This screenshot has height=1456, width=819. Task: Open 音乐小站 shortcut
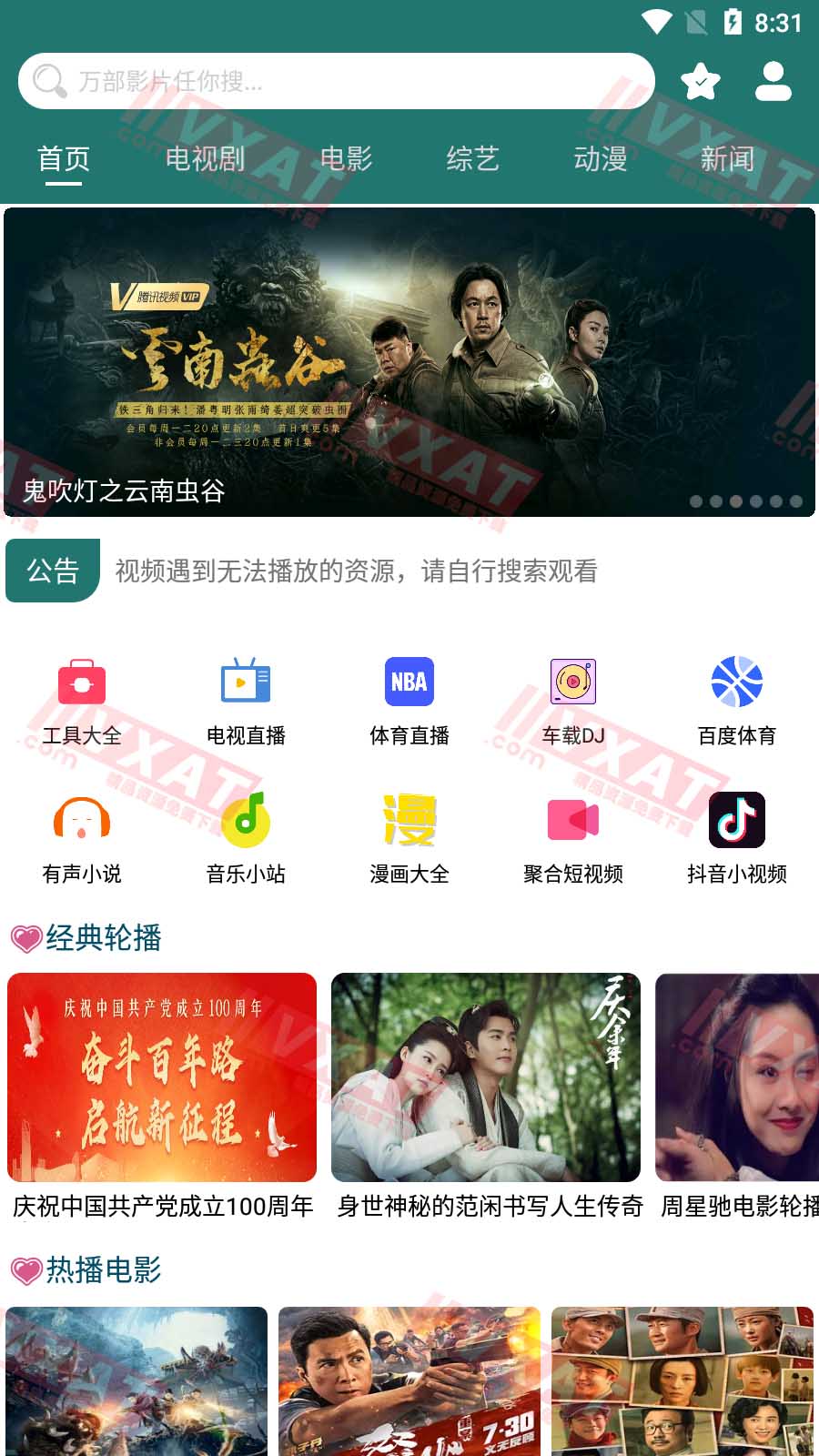pos(246,837)
